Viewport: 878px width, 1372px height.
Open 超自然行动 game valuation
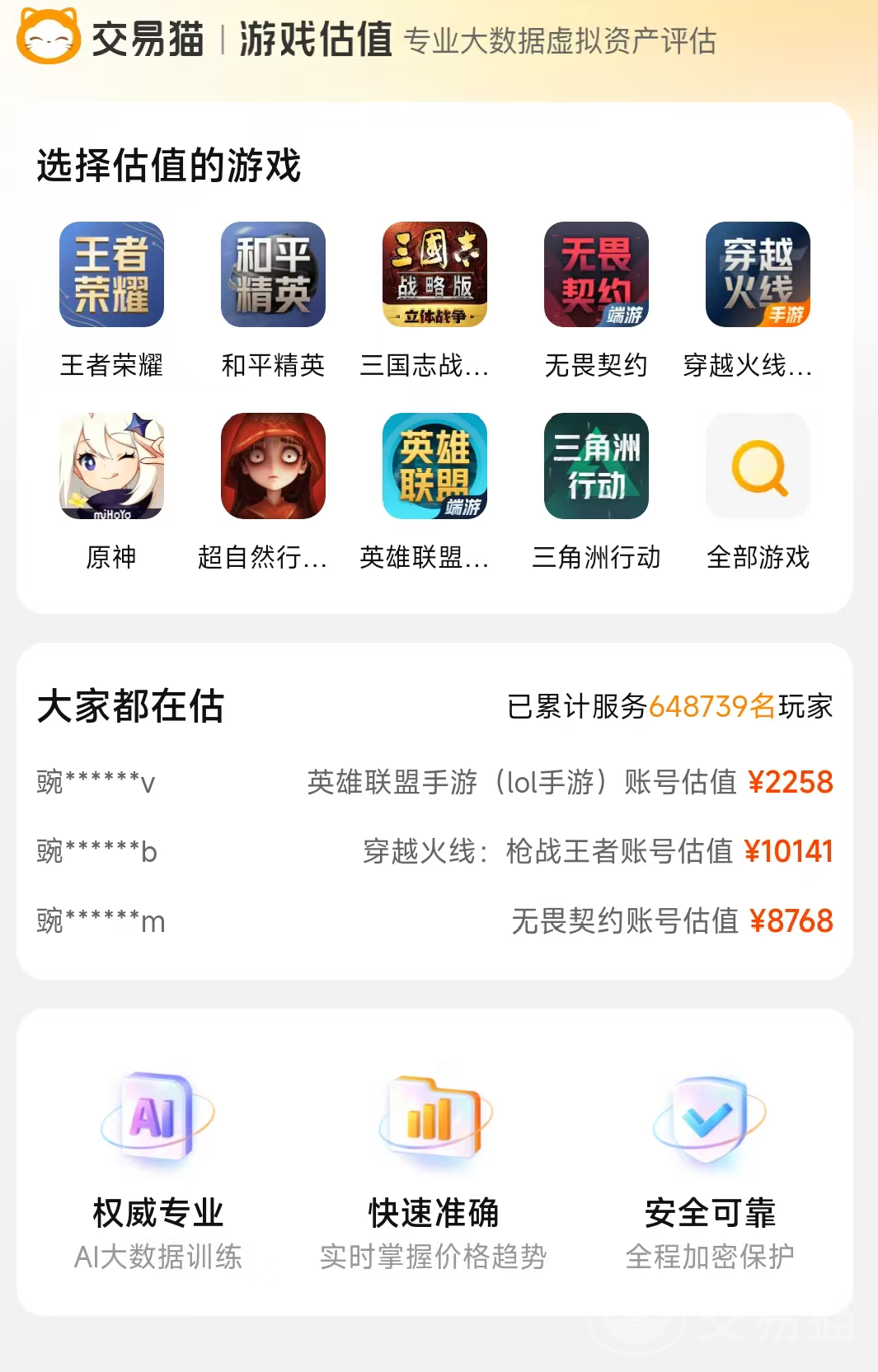pyautogui.click(x=273, y=466)
